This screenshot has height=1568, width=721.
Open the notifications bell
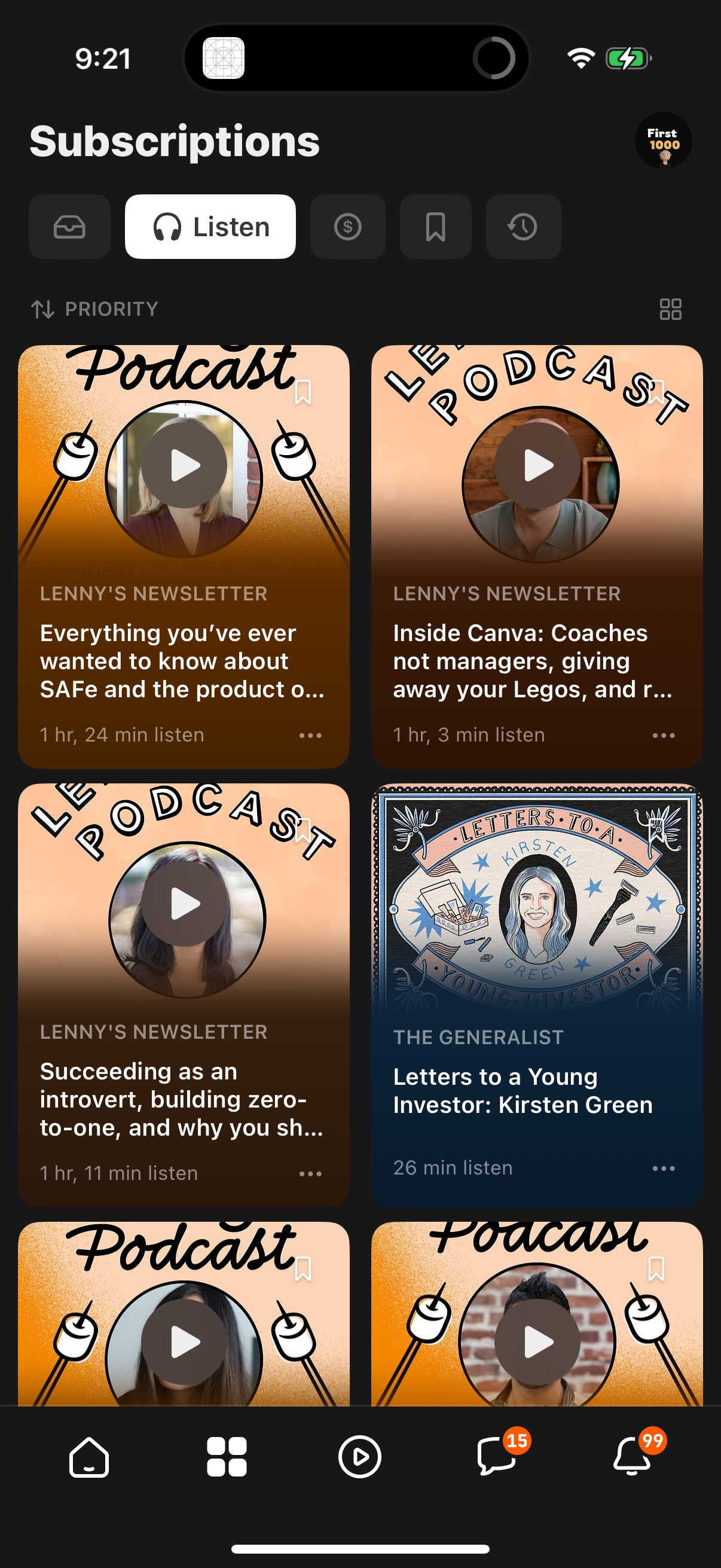[x=633, y=1457]
